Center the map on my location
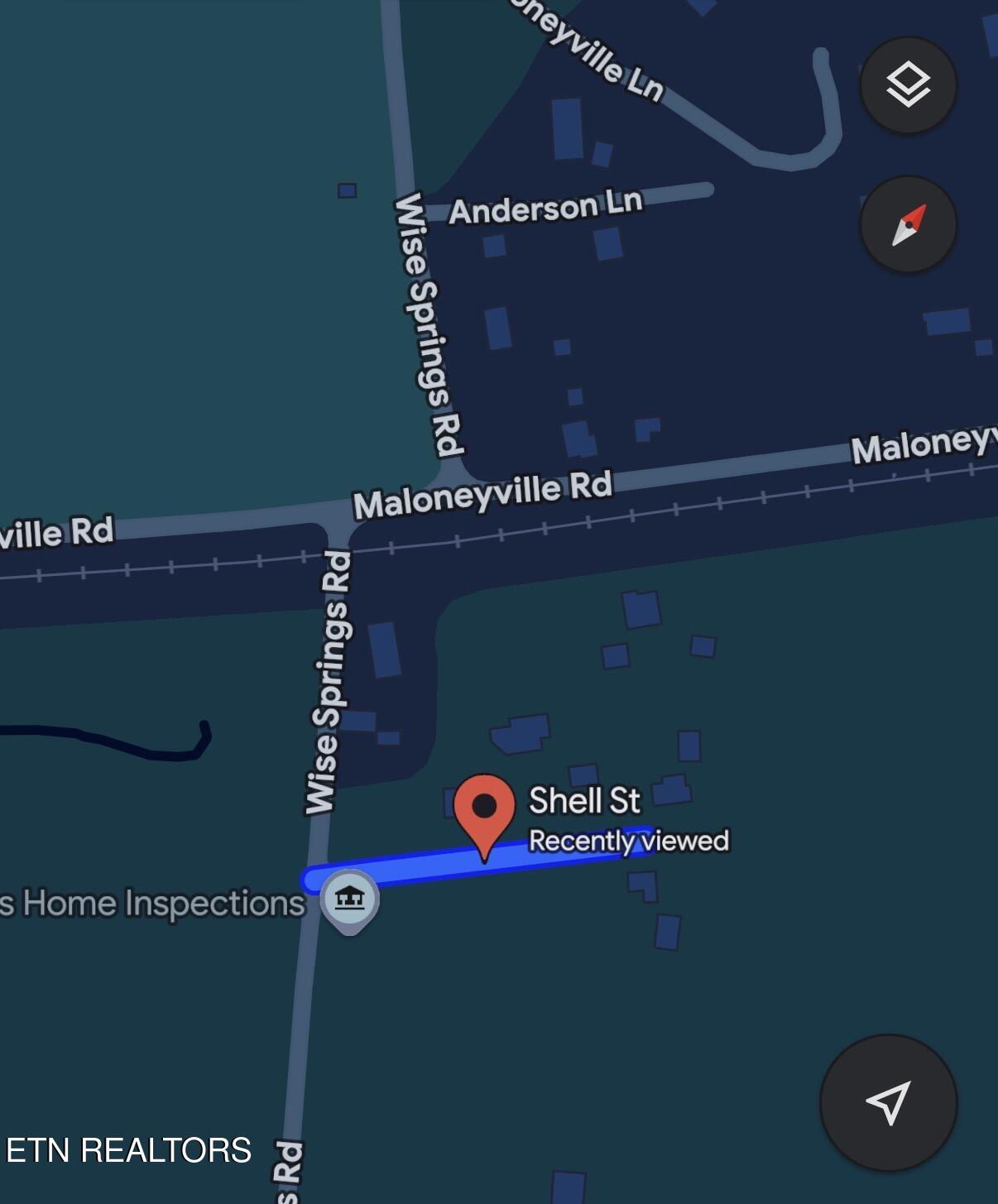 (888, 1102)
